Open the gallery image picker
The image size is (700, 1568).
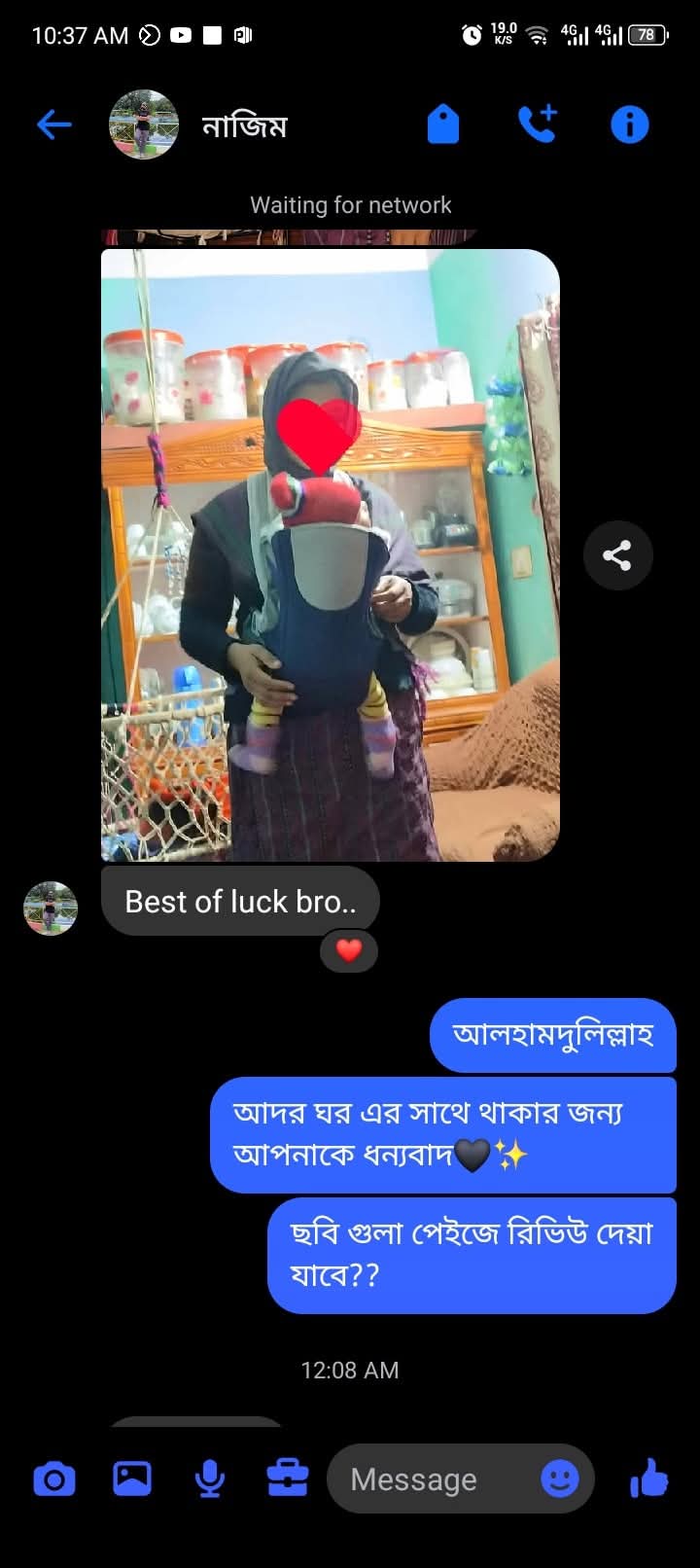tap(132, 1479)
